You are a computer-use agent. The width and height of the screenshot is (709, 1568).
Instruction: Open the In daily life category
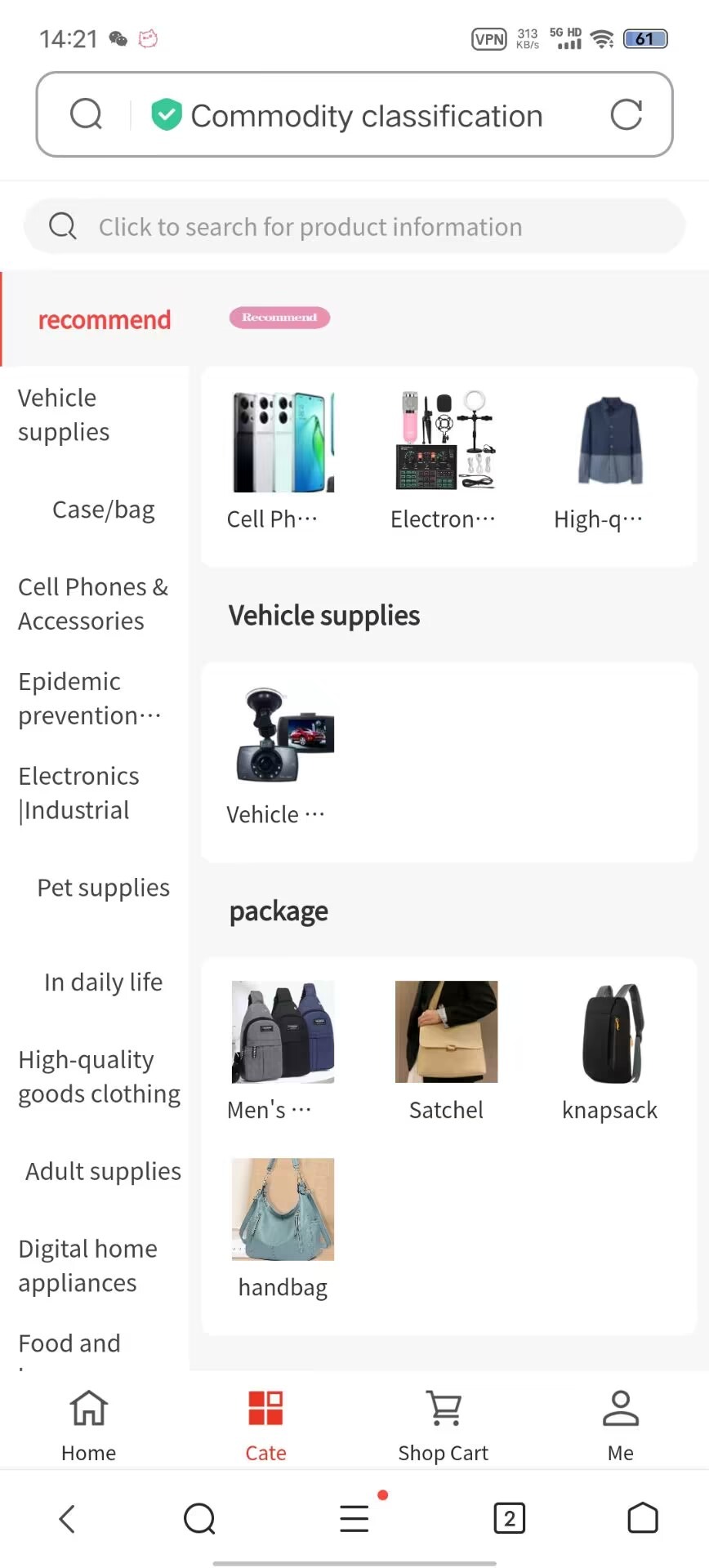[103, 982]
